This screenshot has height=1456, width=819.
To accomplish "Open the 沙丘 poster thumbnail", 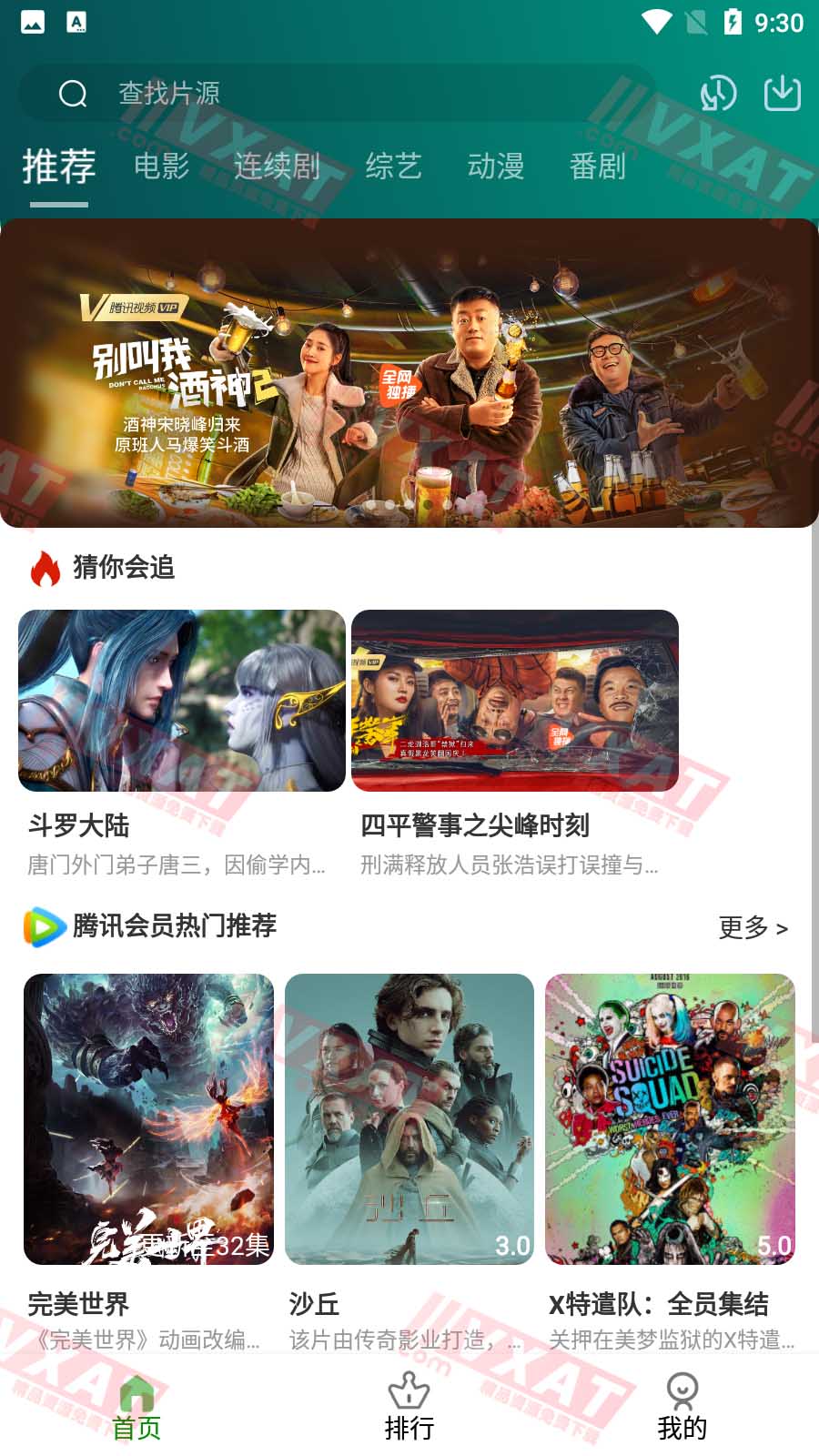I will pos(409,1119).
